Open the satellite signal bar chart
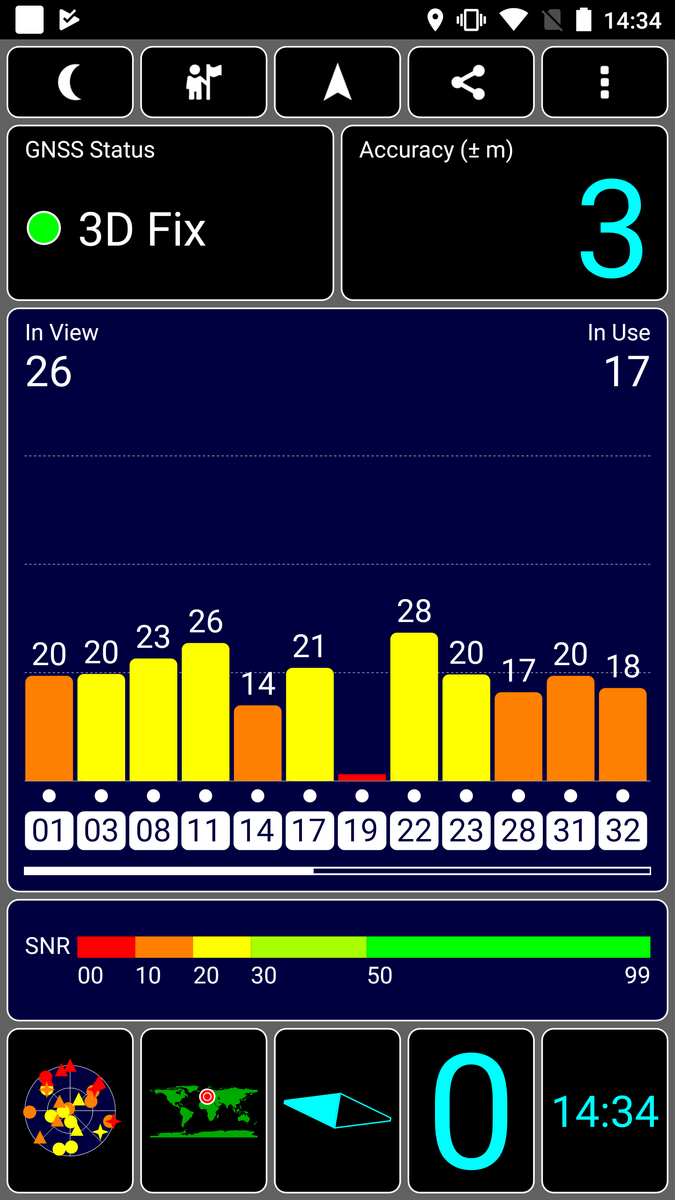This screenshot has width=675, height=1200. point(337,600)
